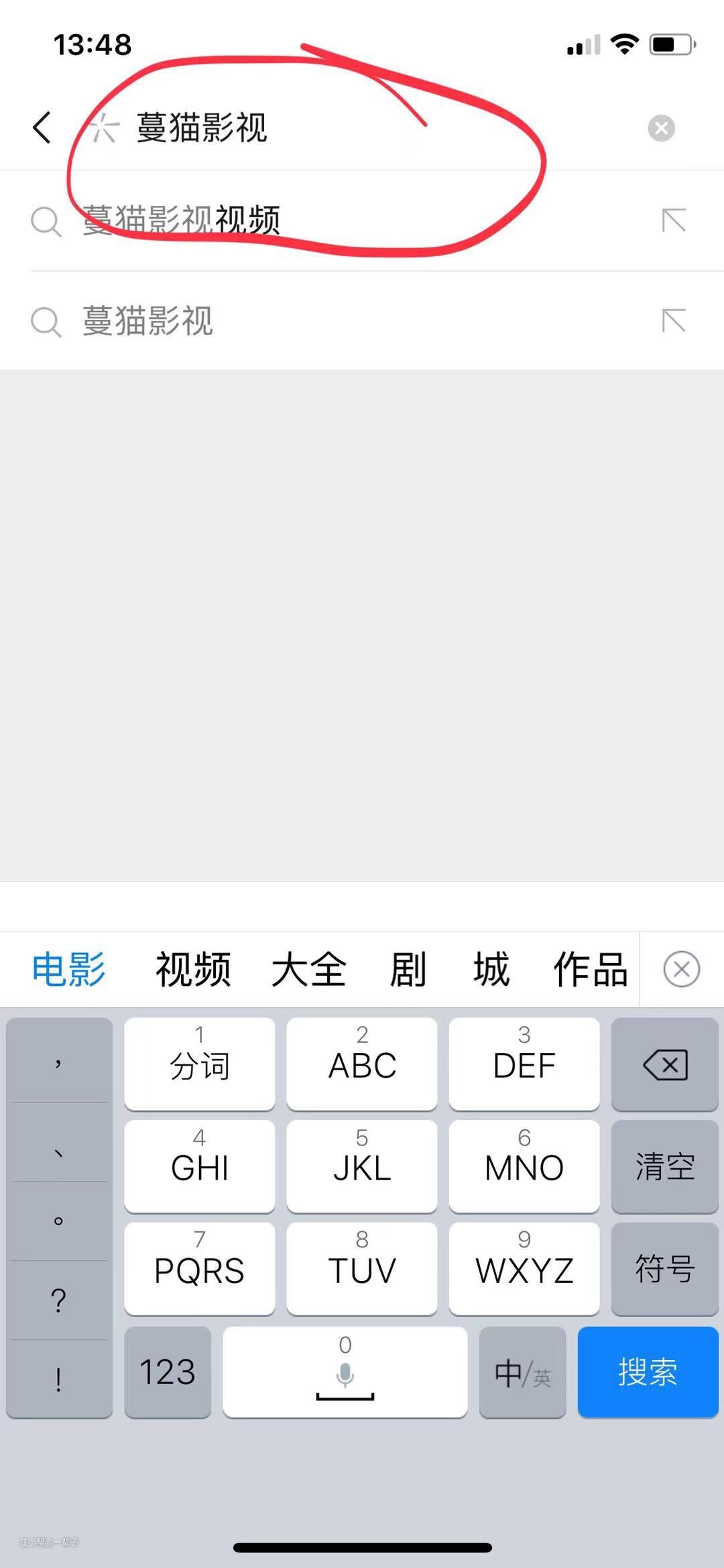Choose the keyboard candidate 大全

[309, 969]
